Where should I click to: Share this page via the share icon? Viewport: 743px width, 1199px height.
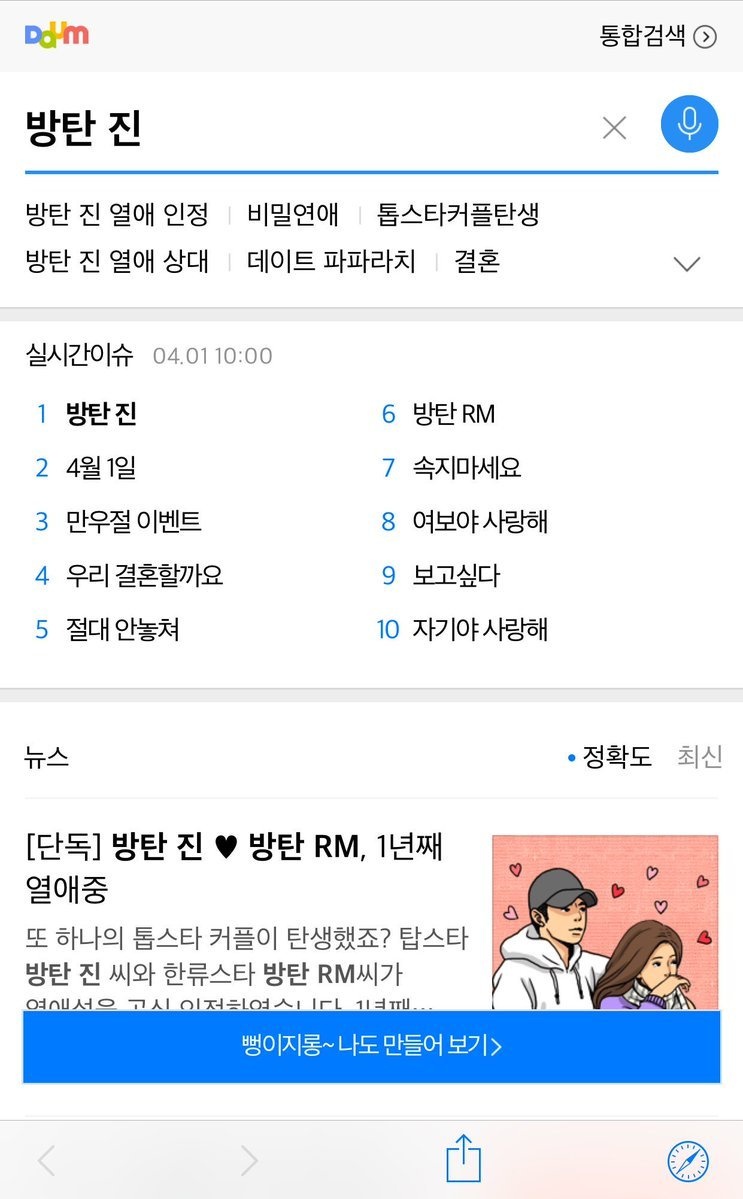click(463, 1159)
